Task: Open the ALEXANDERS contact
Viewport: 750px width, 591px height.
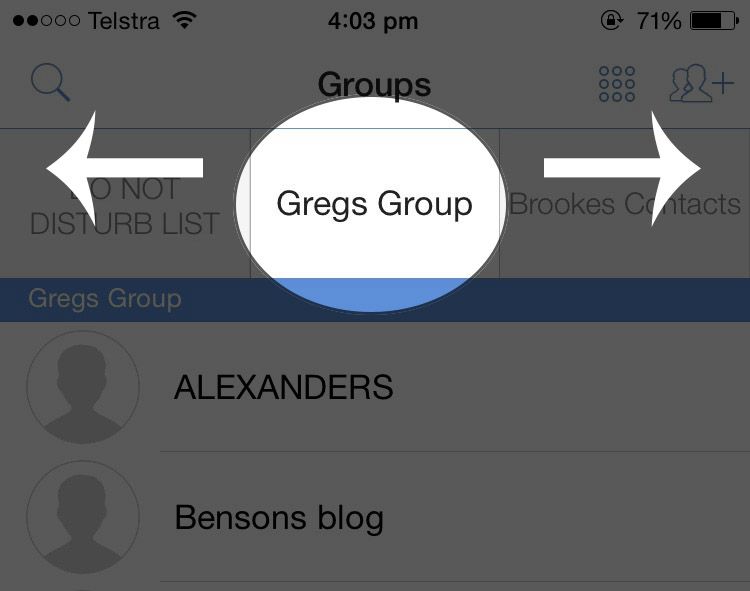Action: tap(375, 387)
